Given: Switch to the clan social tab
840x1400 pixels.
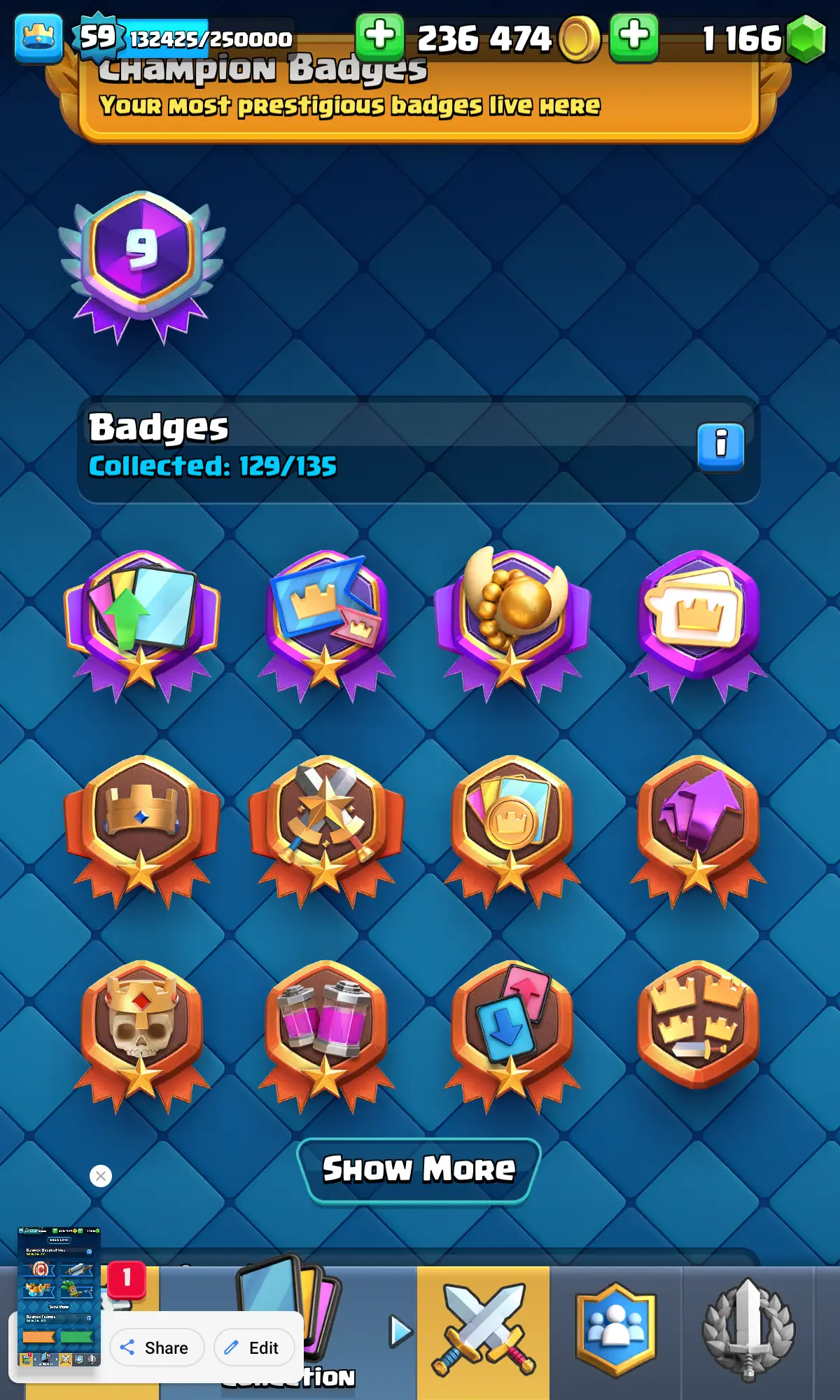Looking at the screenshot, I should (x=615, y=1330).
